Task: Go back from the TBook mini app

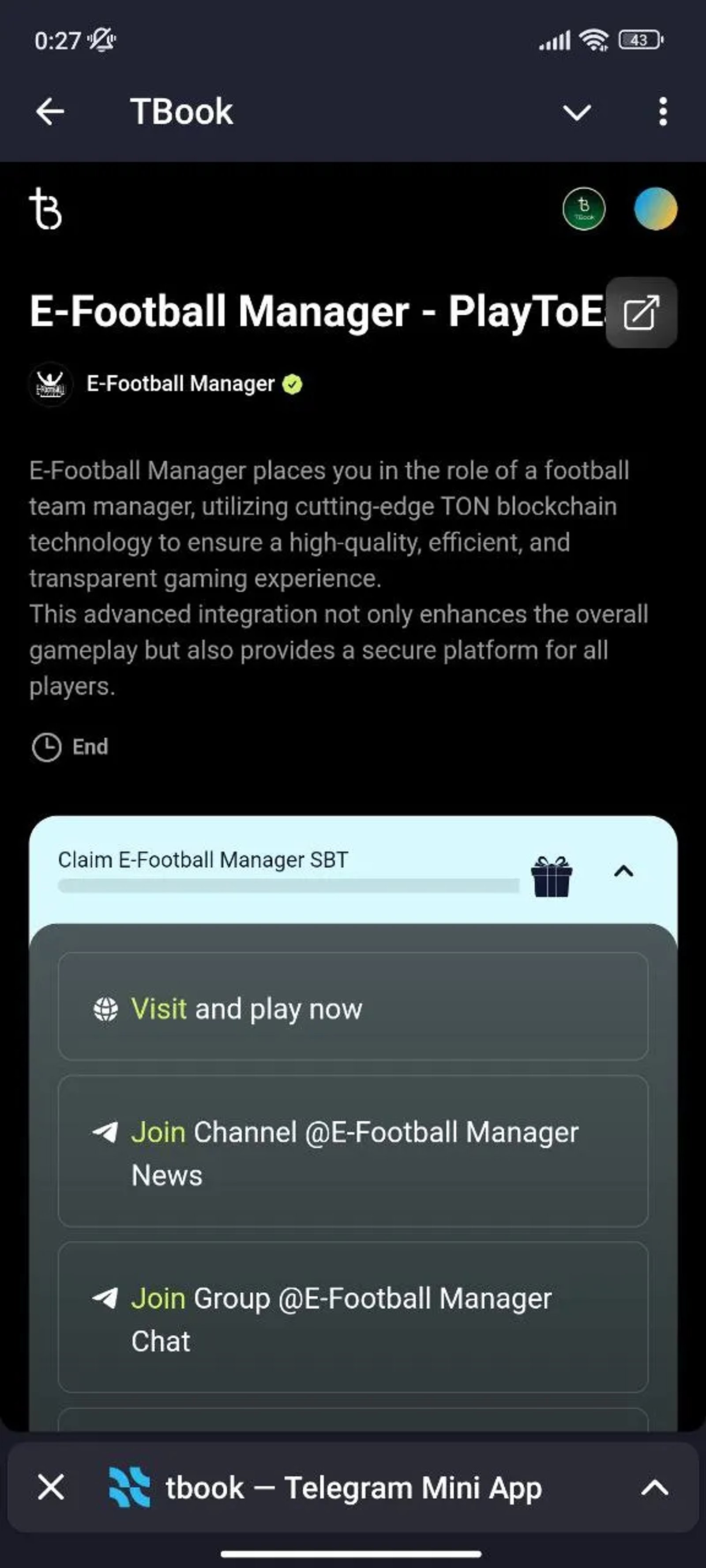Action: tap(50, 112)
